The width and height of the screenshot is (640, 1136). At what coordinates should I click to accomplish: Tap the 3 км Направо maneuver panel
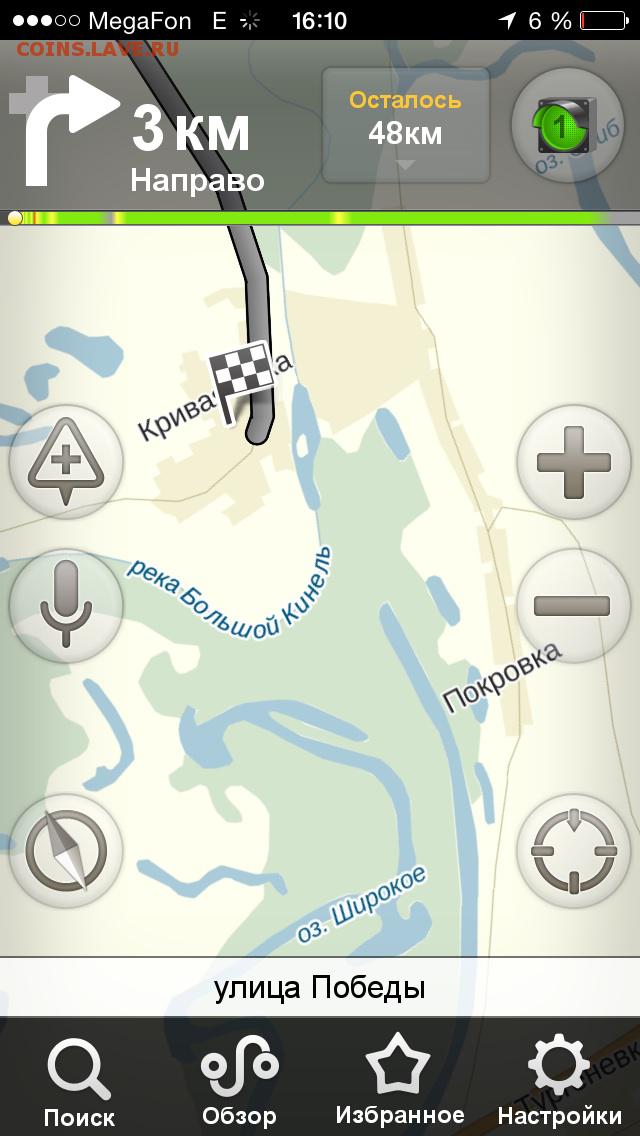point(138,132)
